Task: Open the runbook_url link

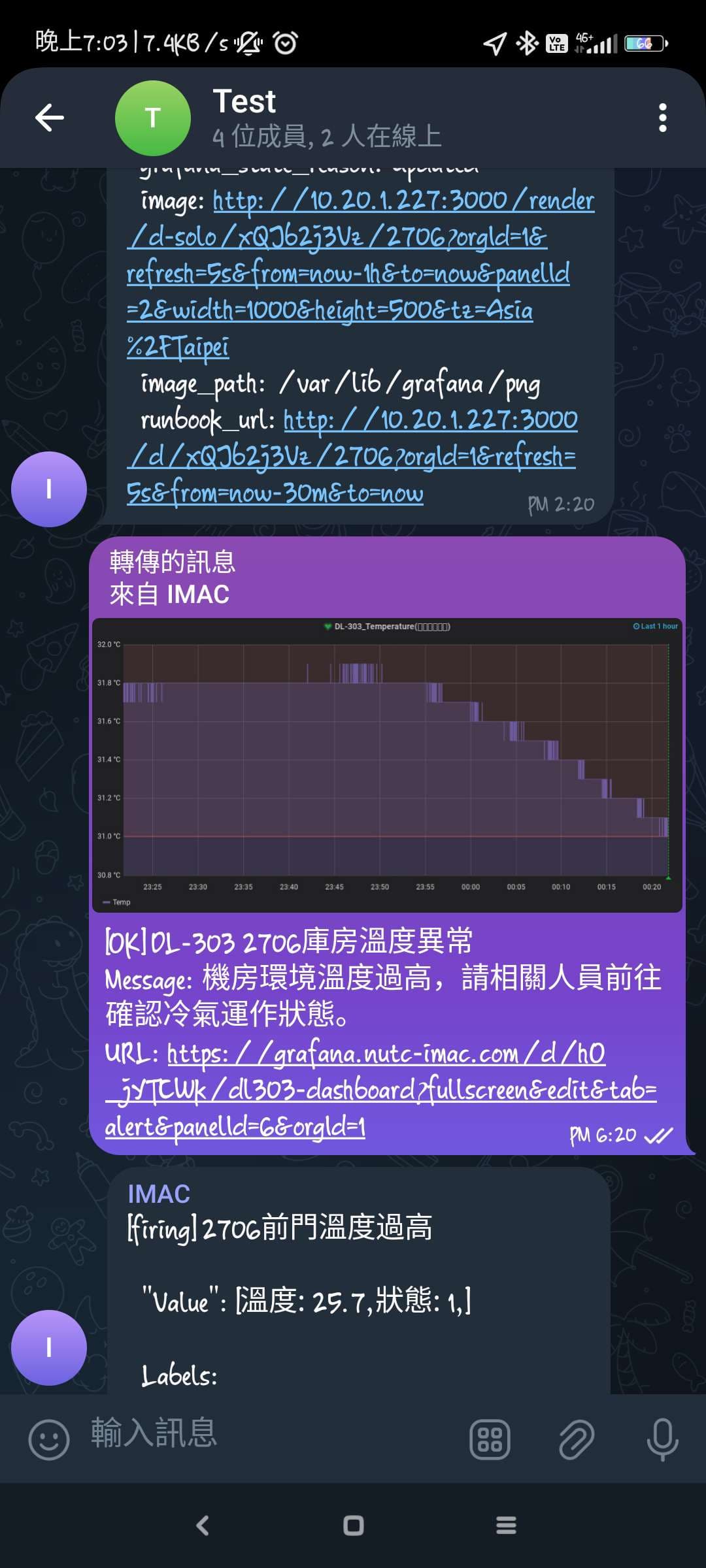Action: coord(353,456)
